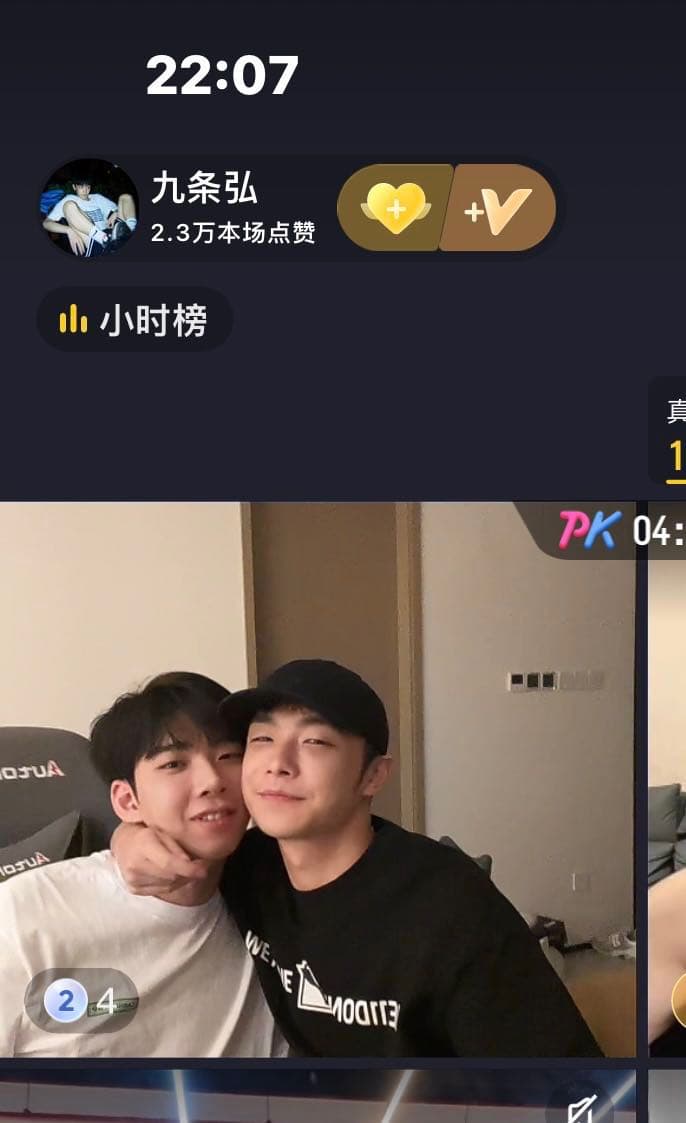Open the viewer rank badge on video

point(82,1000)
